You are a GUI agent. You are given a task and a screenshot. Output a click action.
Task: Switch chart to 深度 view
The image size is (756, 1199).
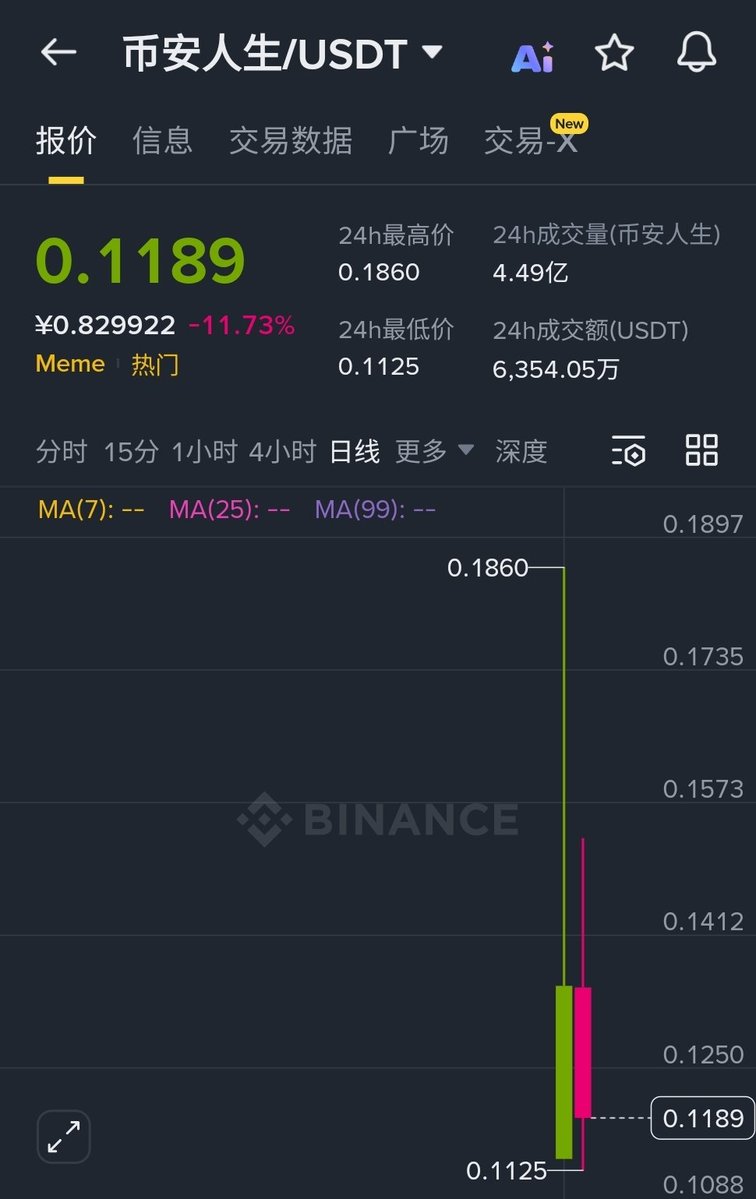click(521, 451)
